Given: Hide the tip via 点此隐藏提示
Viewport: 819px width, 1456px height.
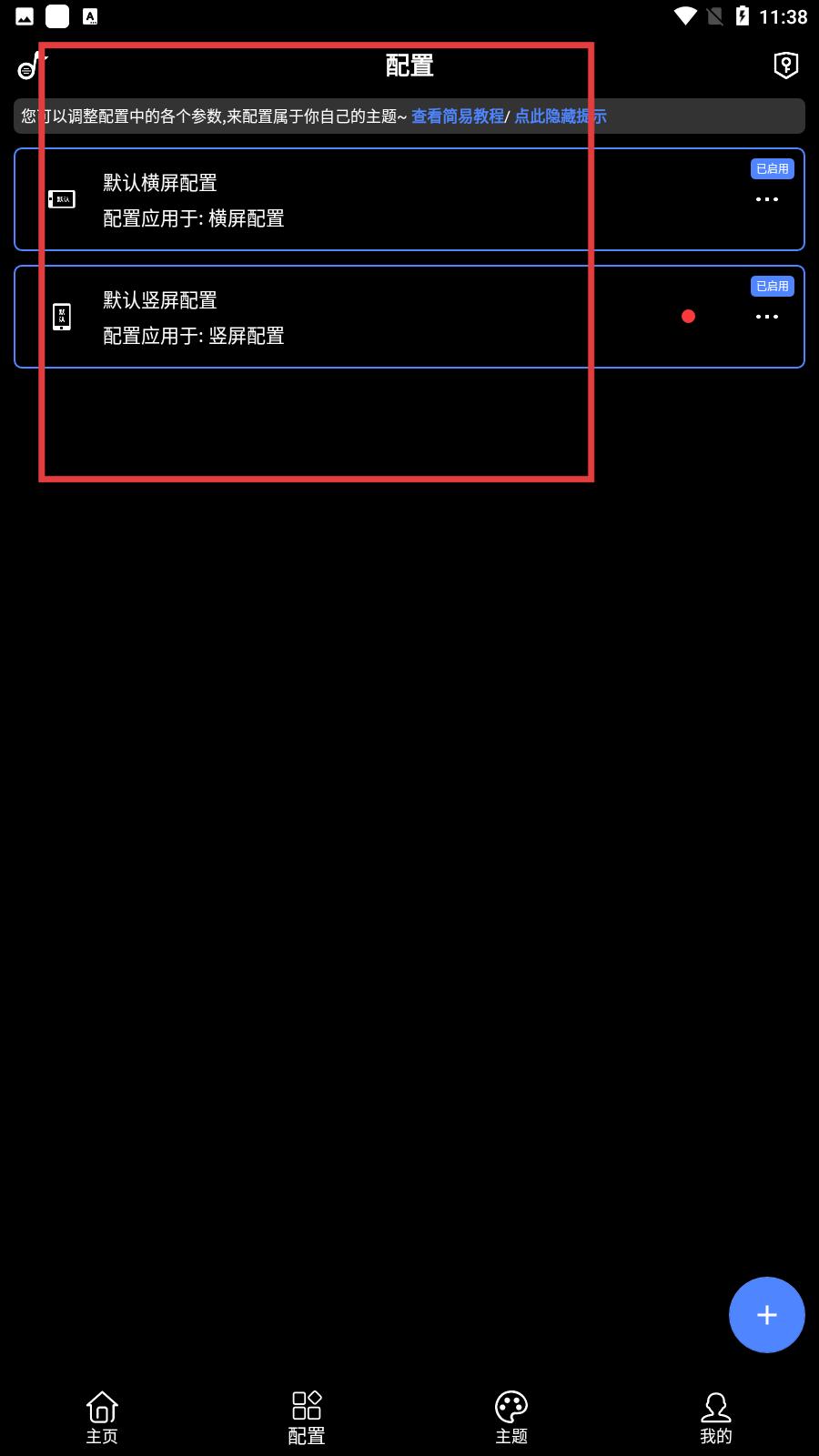Looking at the screenshot, I should coord(561,116).
